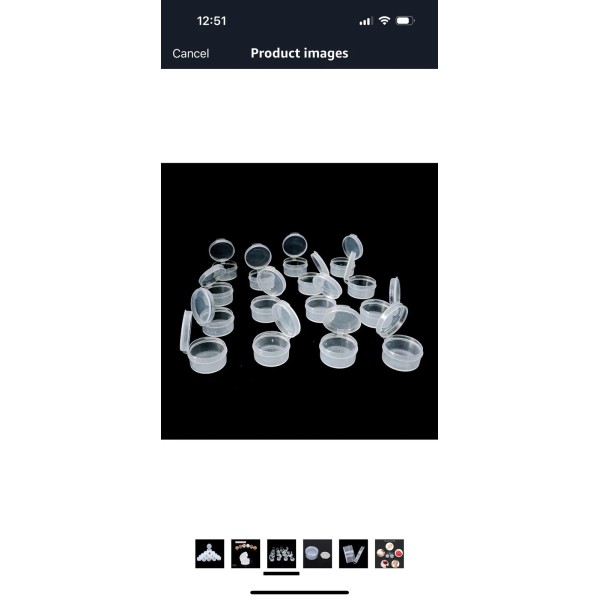Tap Cancel to close product images

tap(191, 54)
